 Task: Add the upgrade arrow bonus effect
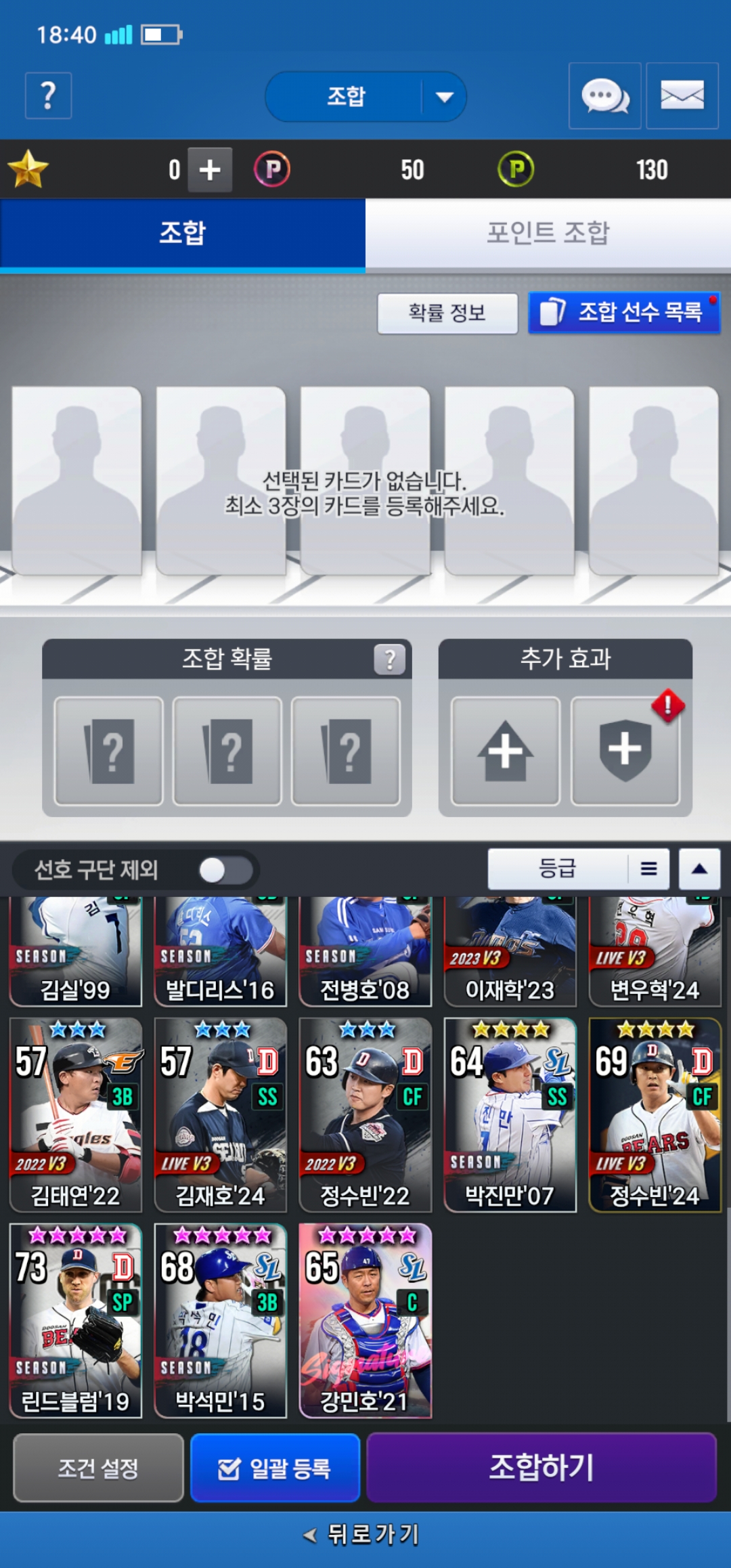coord(505,751)
